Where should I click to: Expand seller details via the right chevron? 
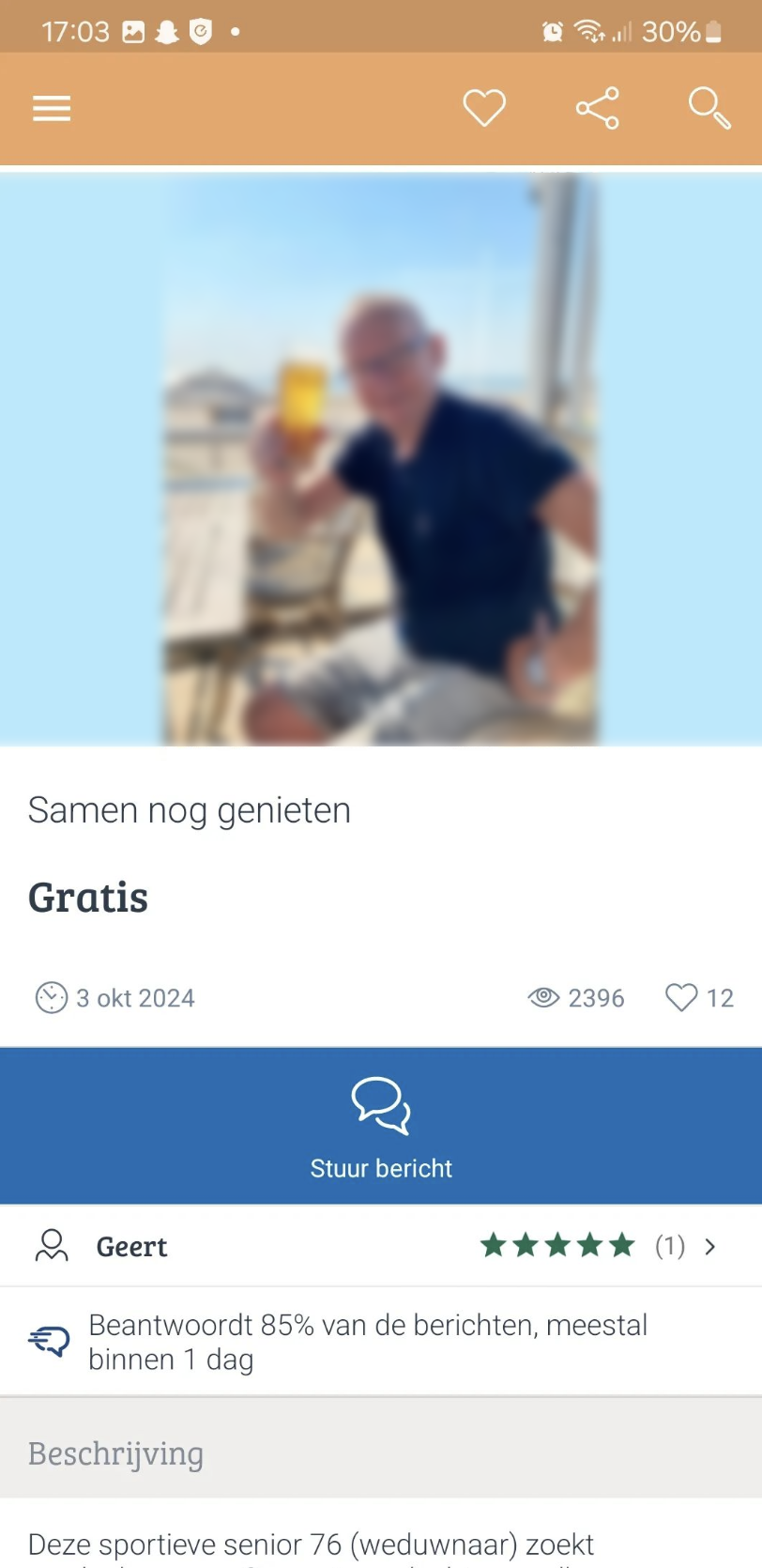pyautogui.click(x=710, y=1246)
